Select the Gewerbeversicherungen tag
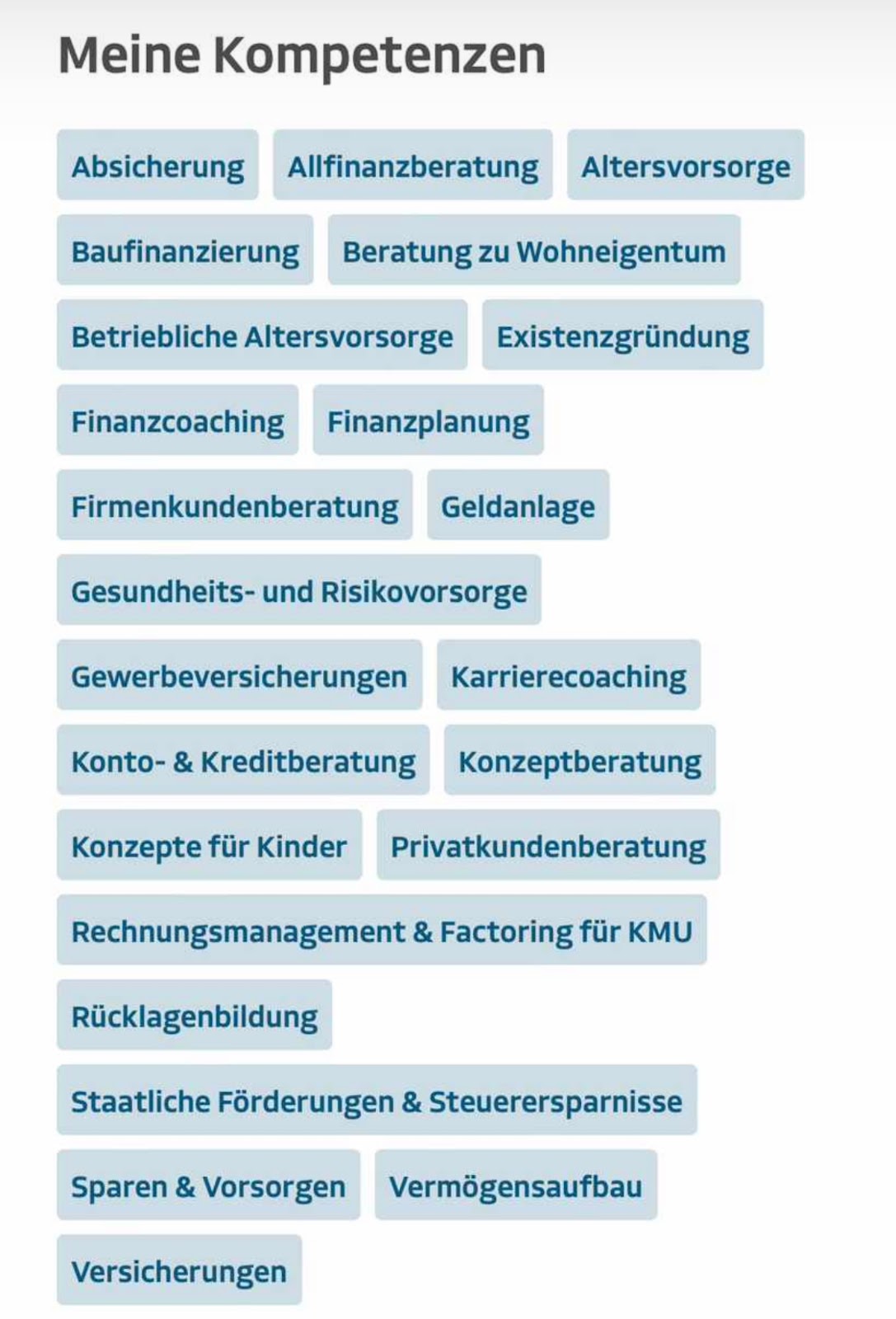The image size is (896, 1319). coord(239,675)
